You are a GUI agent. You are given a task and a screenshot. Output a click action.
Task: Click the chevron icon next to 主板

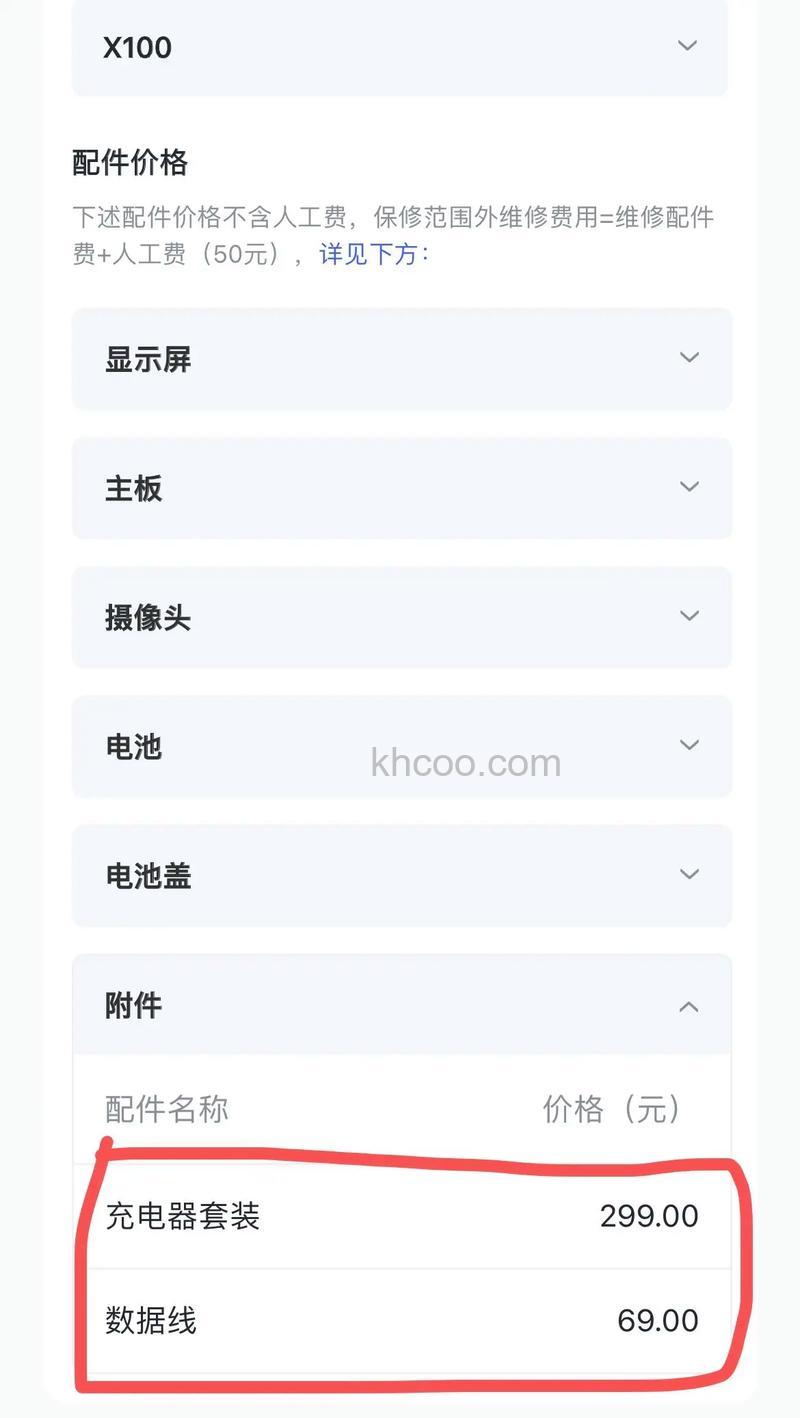689,487
